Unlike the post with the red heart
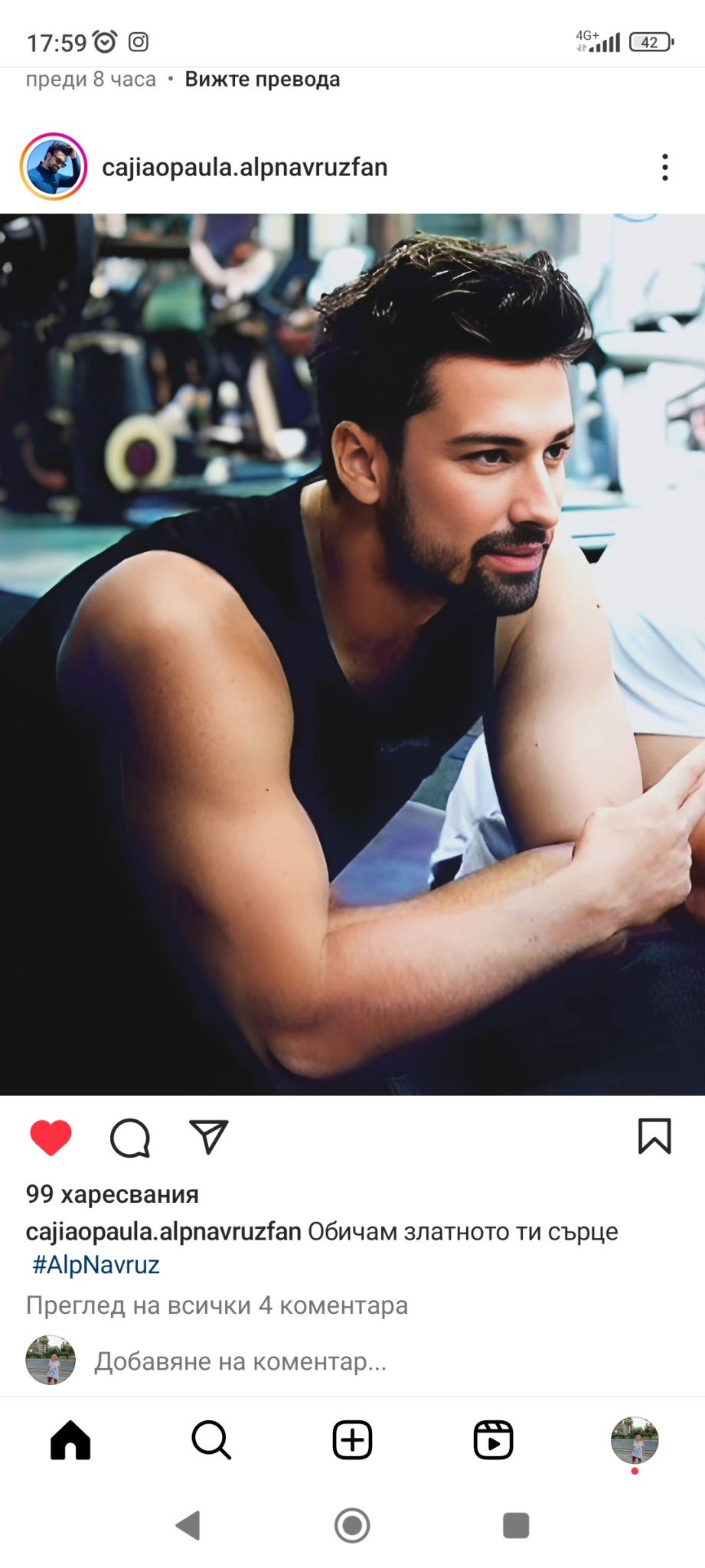Viewport: 705px width, 1568px height. click(51, 1137)
